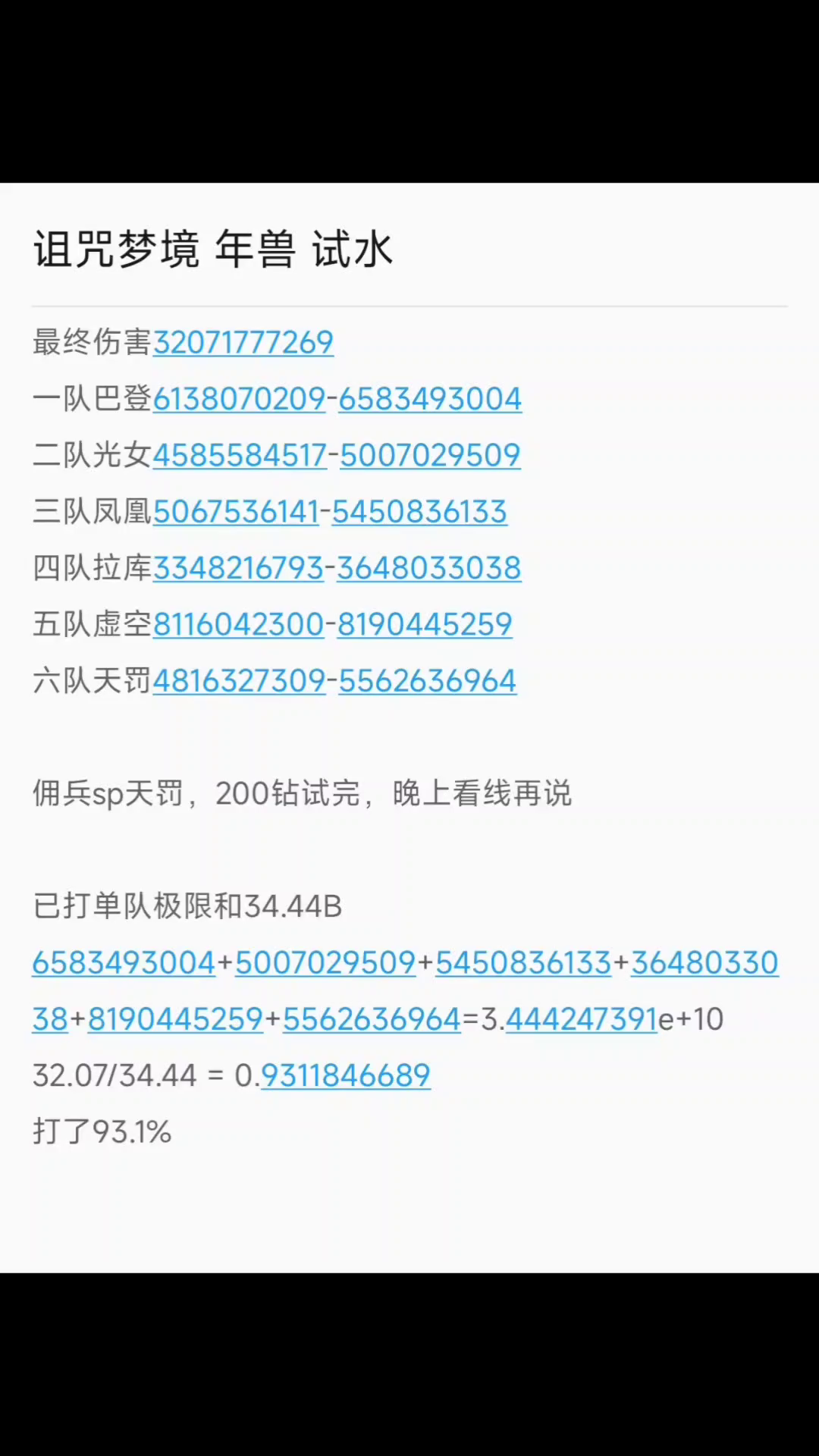Tap 8116042300 in the 五队虚空 row
The height and width of the screenshot is (1456, 819).
238,624
